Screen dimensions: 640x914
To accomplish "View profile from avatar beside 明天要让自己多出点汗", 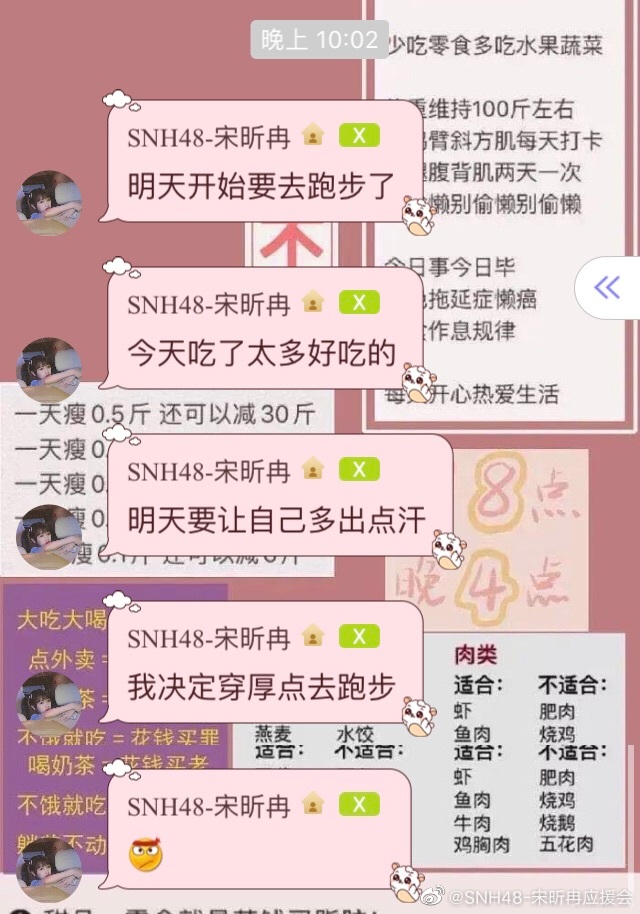I will click(x=48, y=537).
